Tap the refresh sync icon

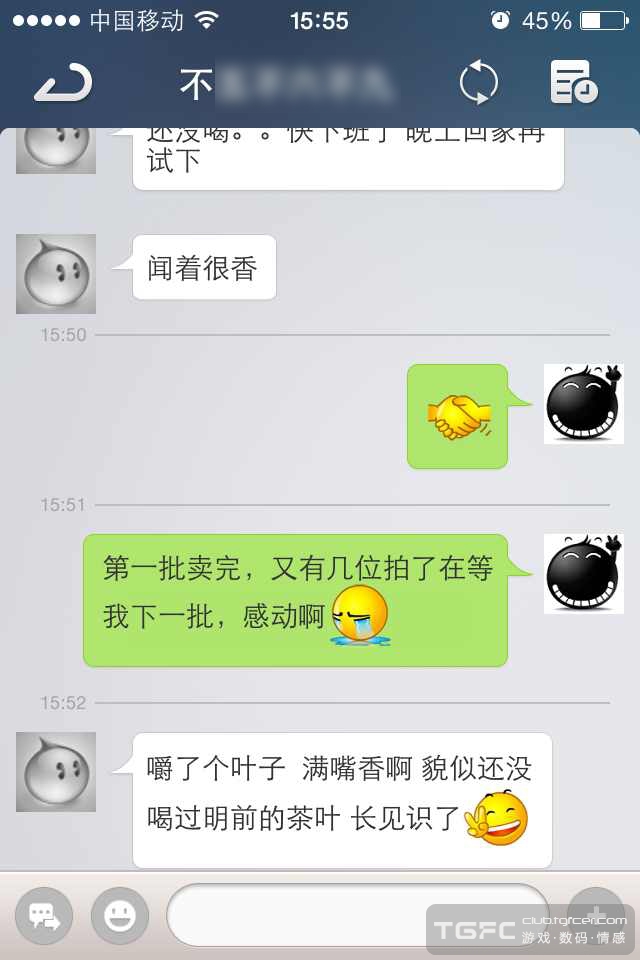[478, 83]
